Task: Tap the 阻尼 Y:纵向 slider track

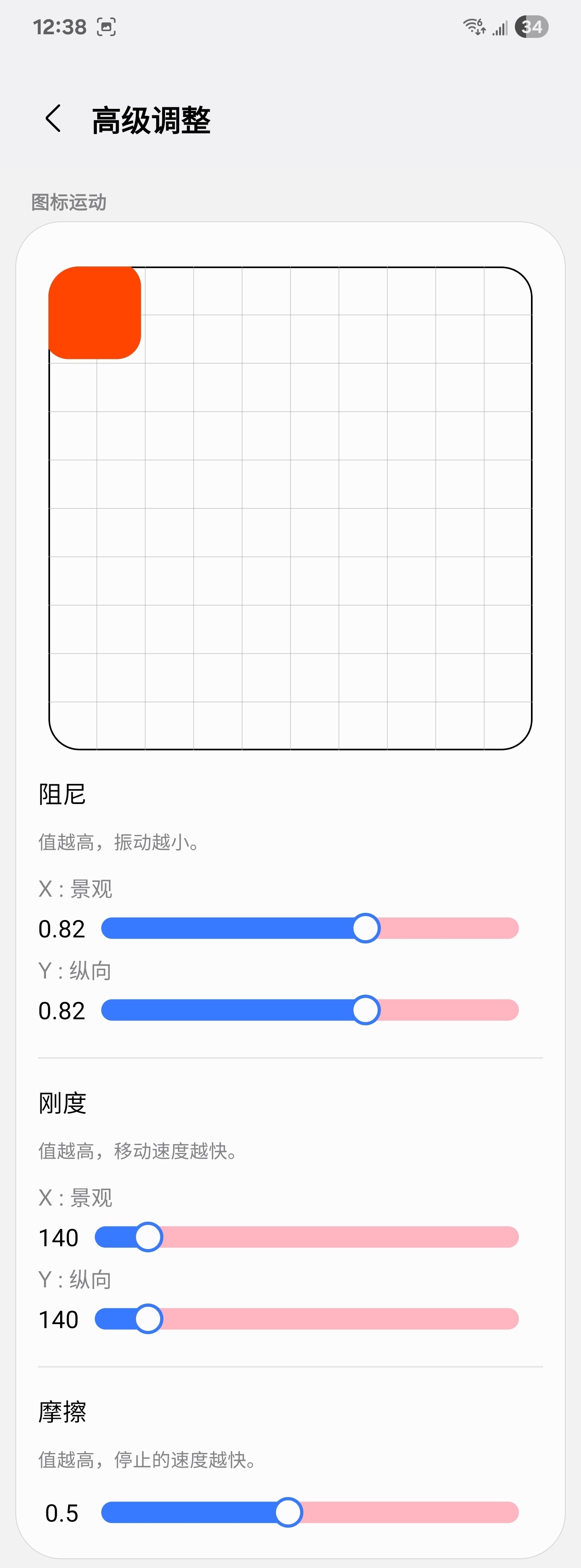Action: (x=309, y=1010)
